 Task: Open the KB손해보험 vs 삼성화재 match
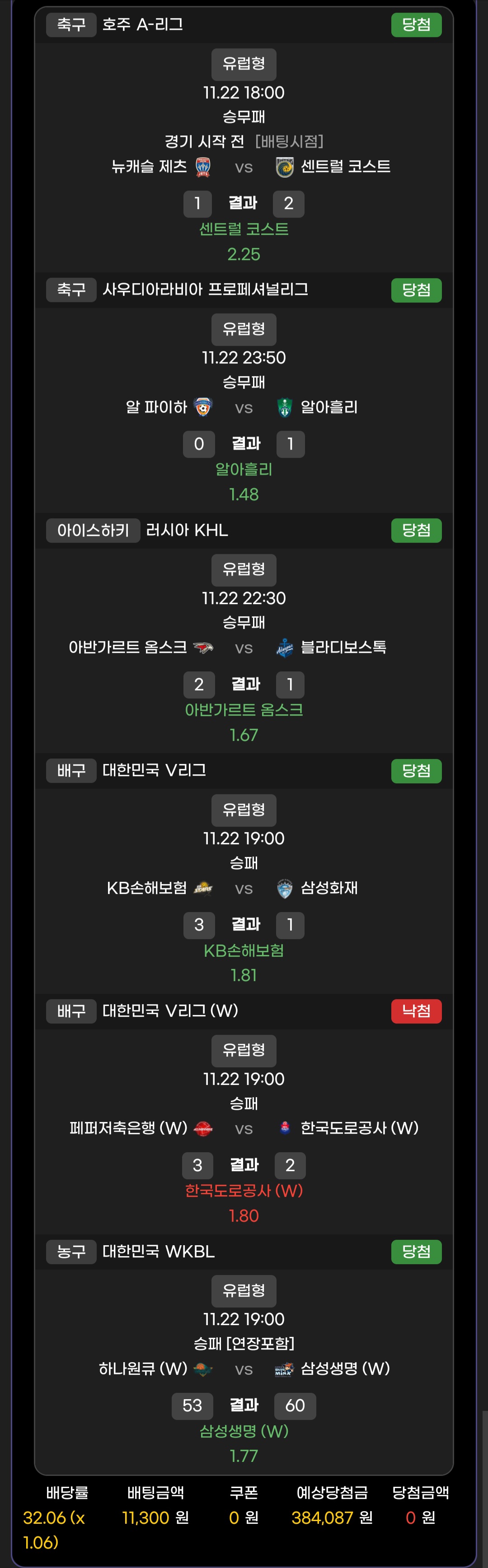point(244,888)
